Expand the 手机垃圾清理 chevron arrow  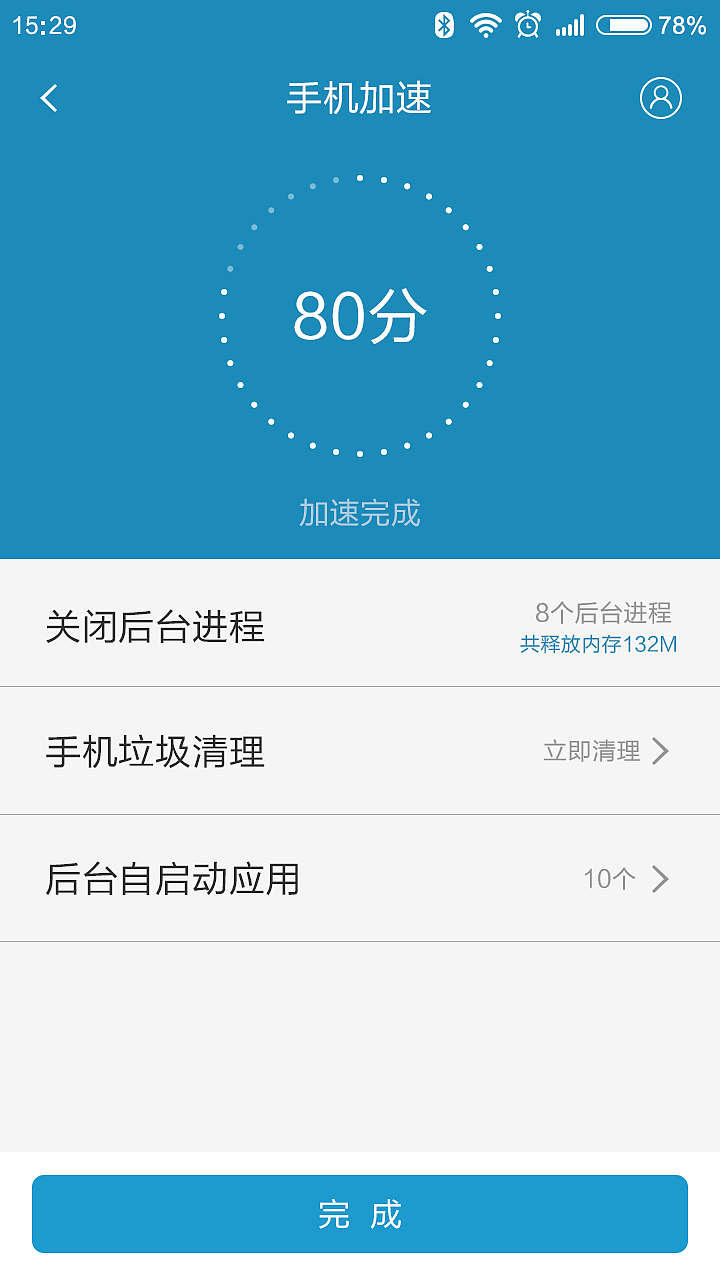pos(658,751)
